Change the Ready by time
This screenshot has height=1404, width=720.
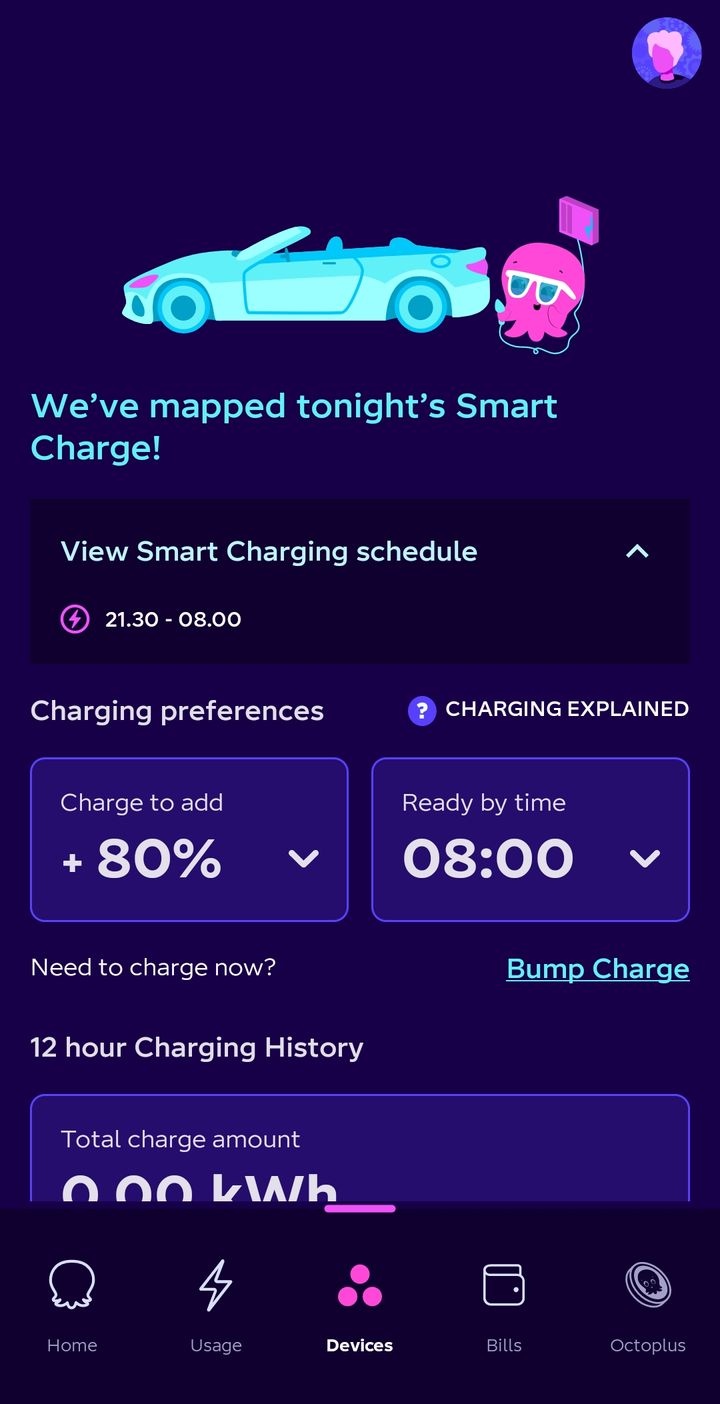pyautogui.click(x=530, y=839)
